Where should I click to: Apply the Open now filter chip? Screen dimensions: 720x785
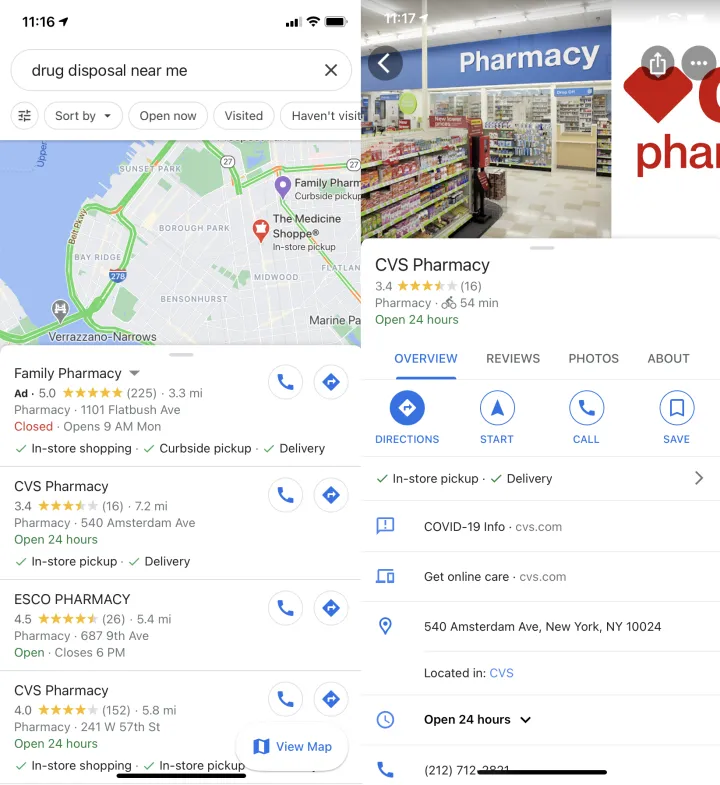click(x=168, y=116)
